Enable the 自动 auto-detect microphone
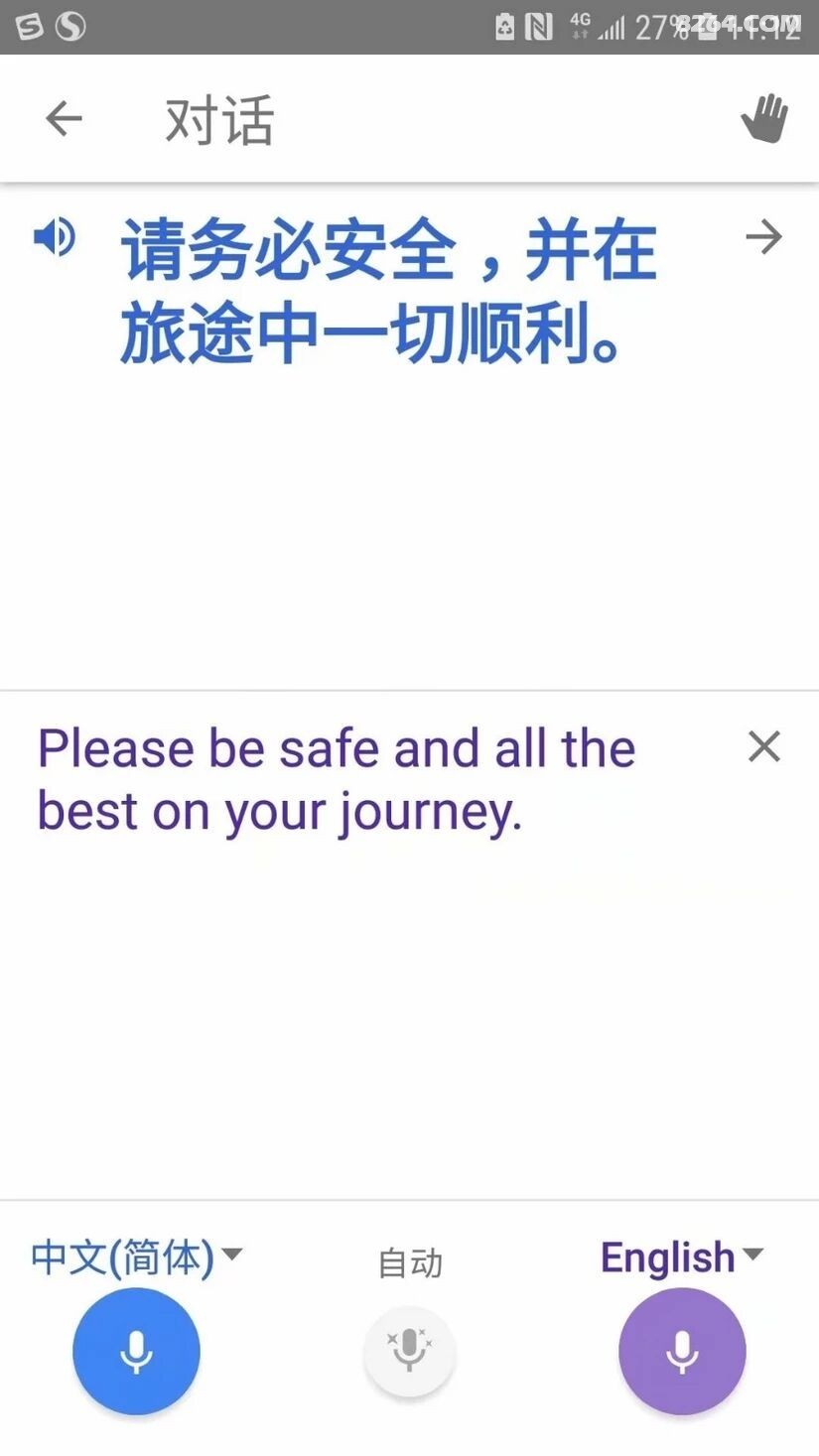819x1456 pixels. click(x=409, y=1352)
